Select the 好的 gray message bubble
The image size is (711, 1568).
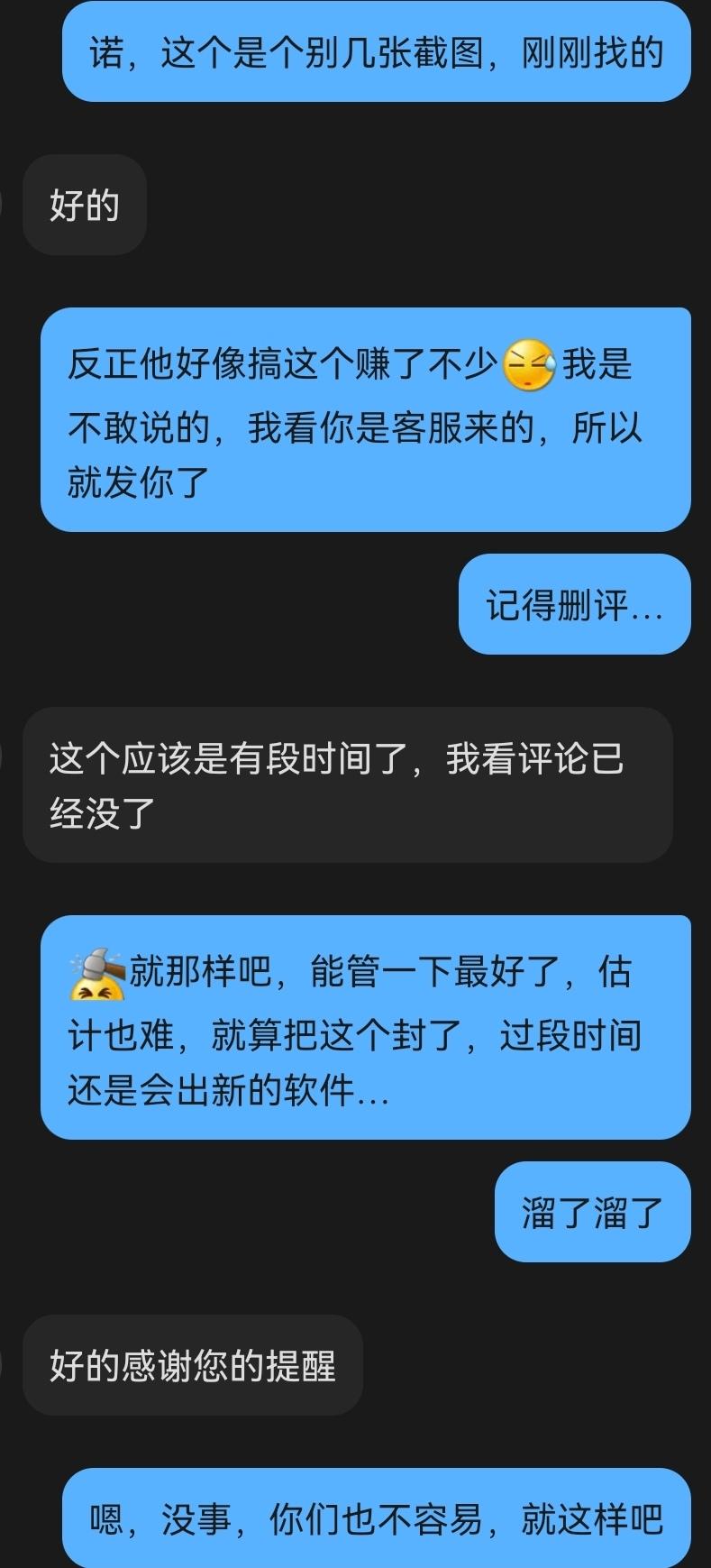pyautogui.click(x=84, y=206)
